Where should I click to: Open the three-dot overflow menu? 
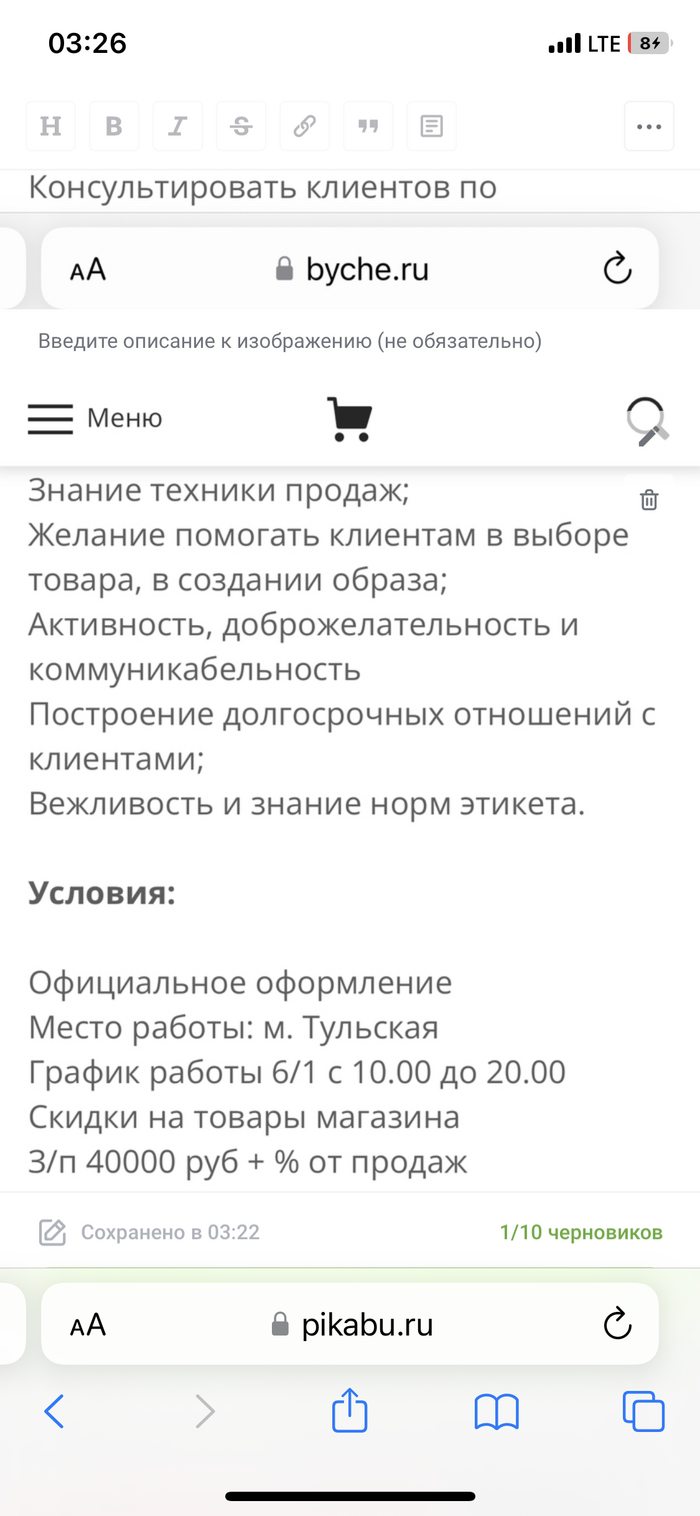649,127
